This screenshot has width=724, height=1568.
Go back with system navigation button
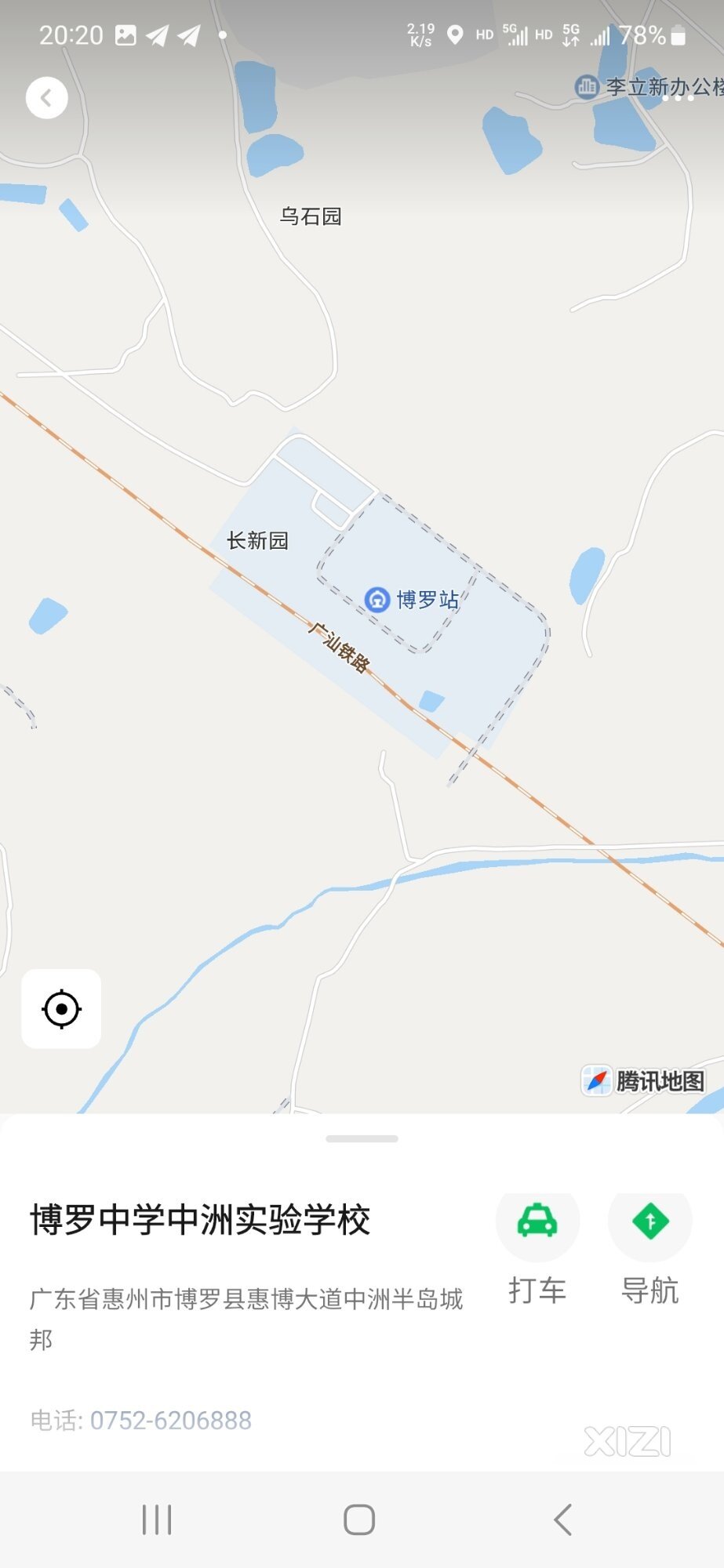coord(562,1519)
